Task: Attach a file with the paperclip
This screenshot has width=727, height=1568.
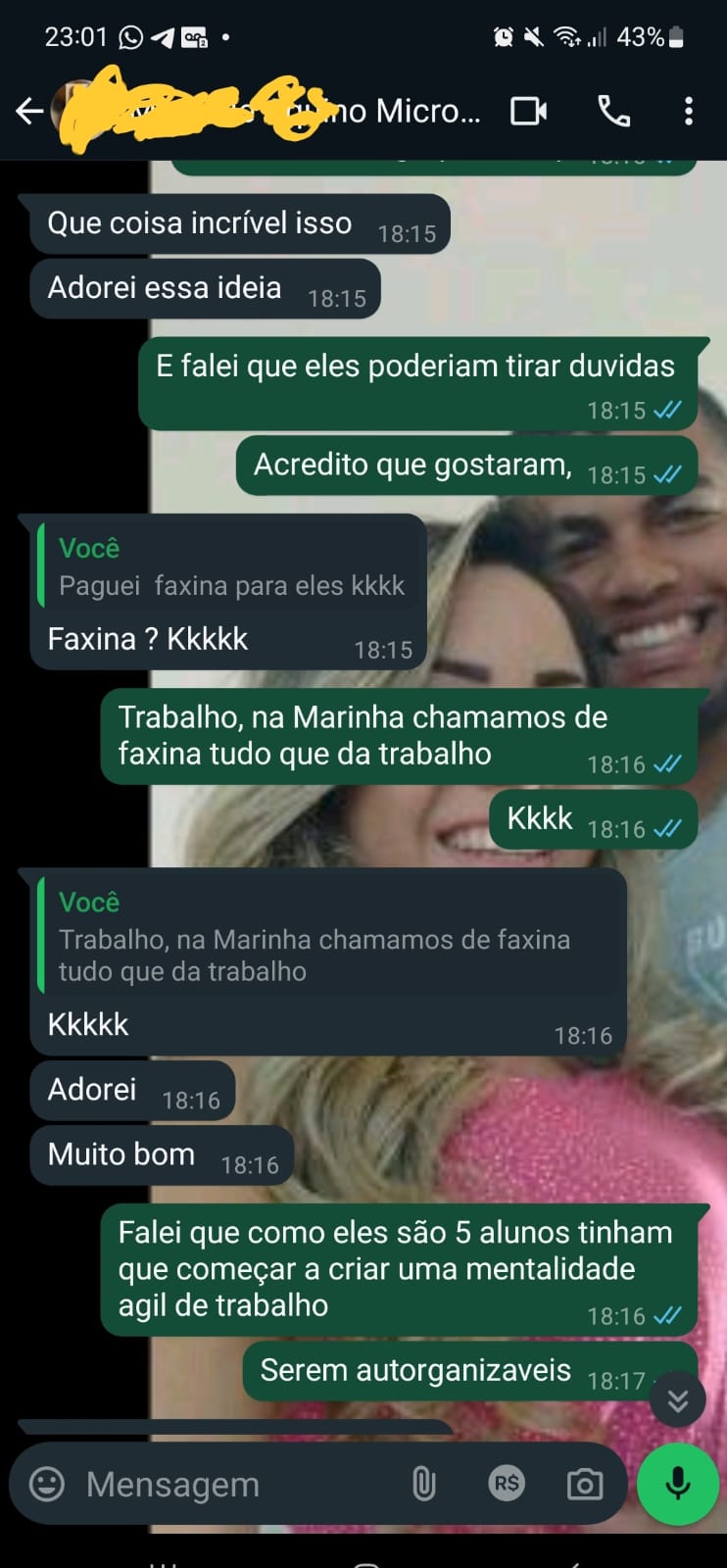Action: (x=423, y=1484)
